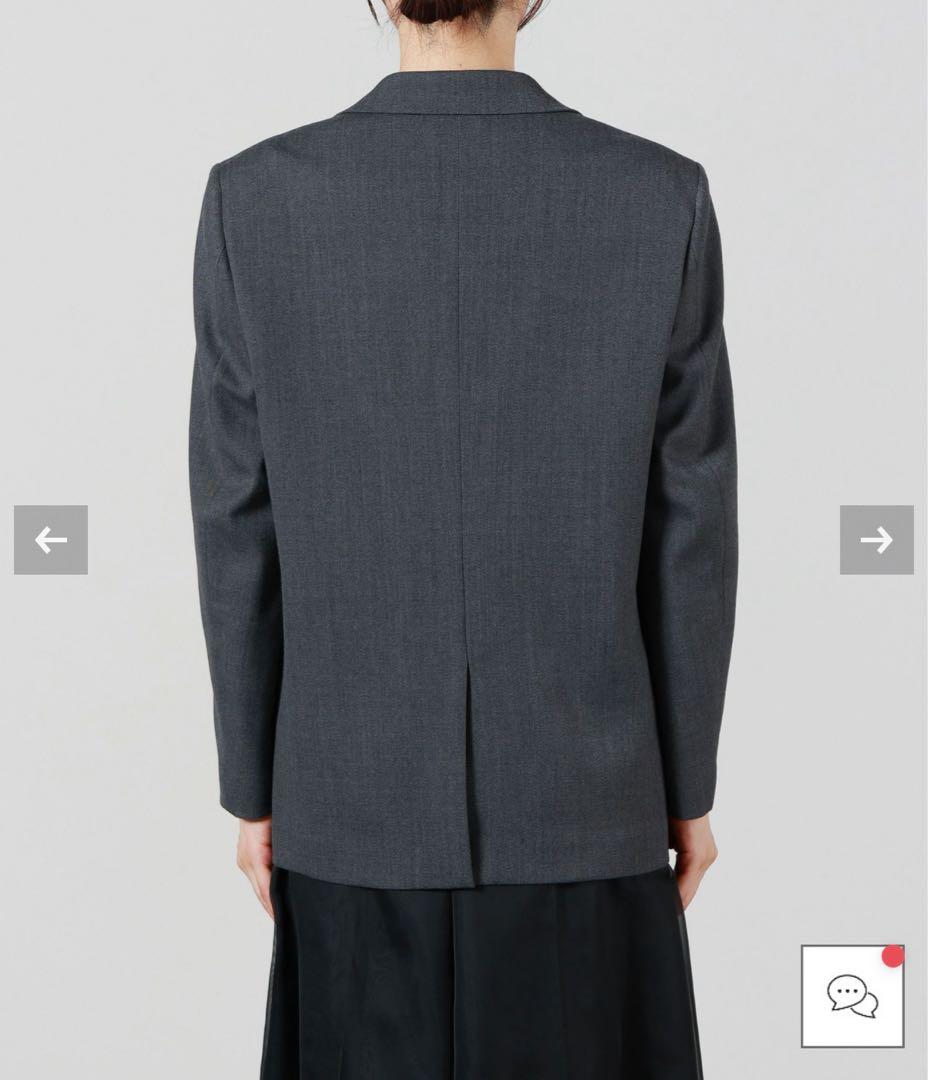
Task: Go back in carousel with left chevron
Action: click(52, 540)
